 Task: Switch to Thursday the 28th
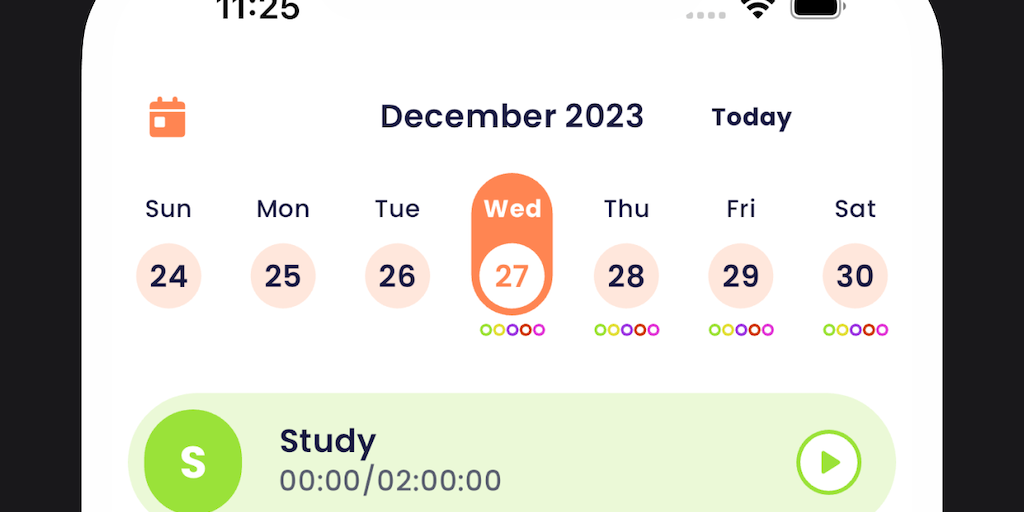click(x=626, y=275)
